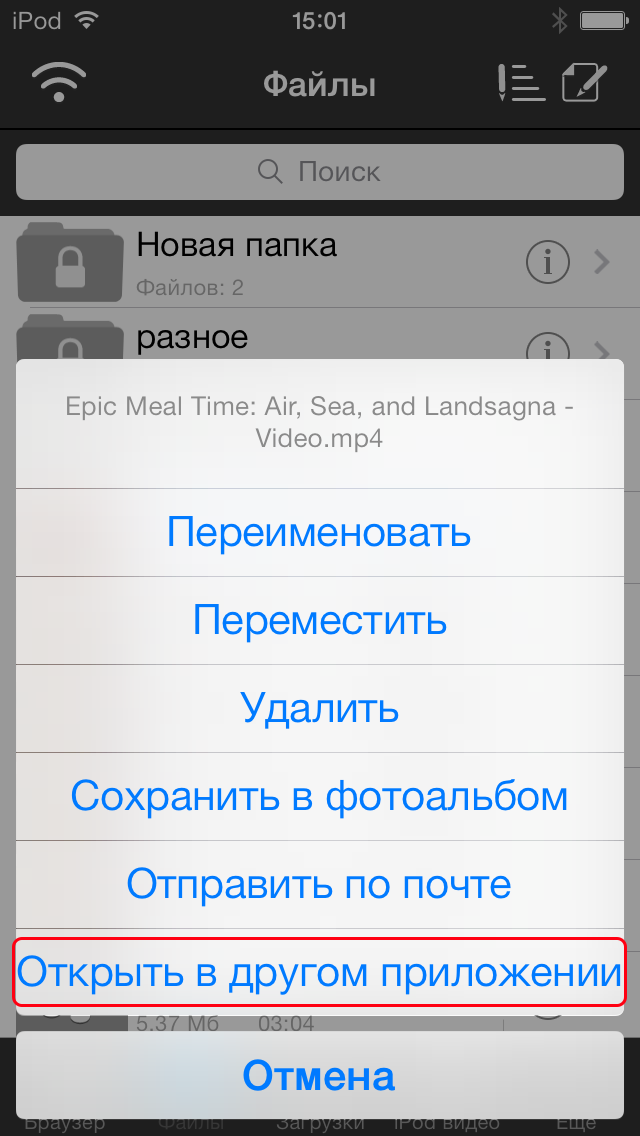The height and width of the screenshot is (1136, 640).
Task: Tap Открыть в другом приложении
Action: click(x=319, y=973)
